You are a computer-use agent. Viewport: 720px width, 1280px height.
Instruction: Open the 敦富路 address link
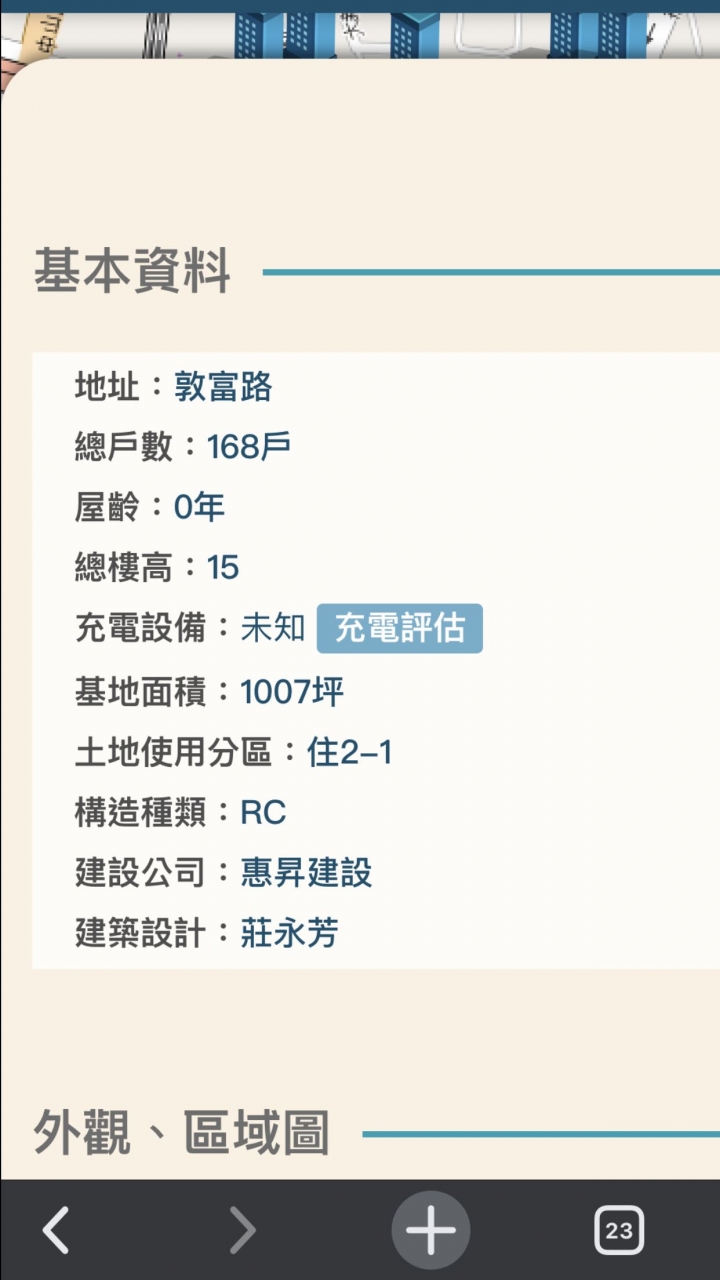(223, 387)
